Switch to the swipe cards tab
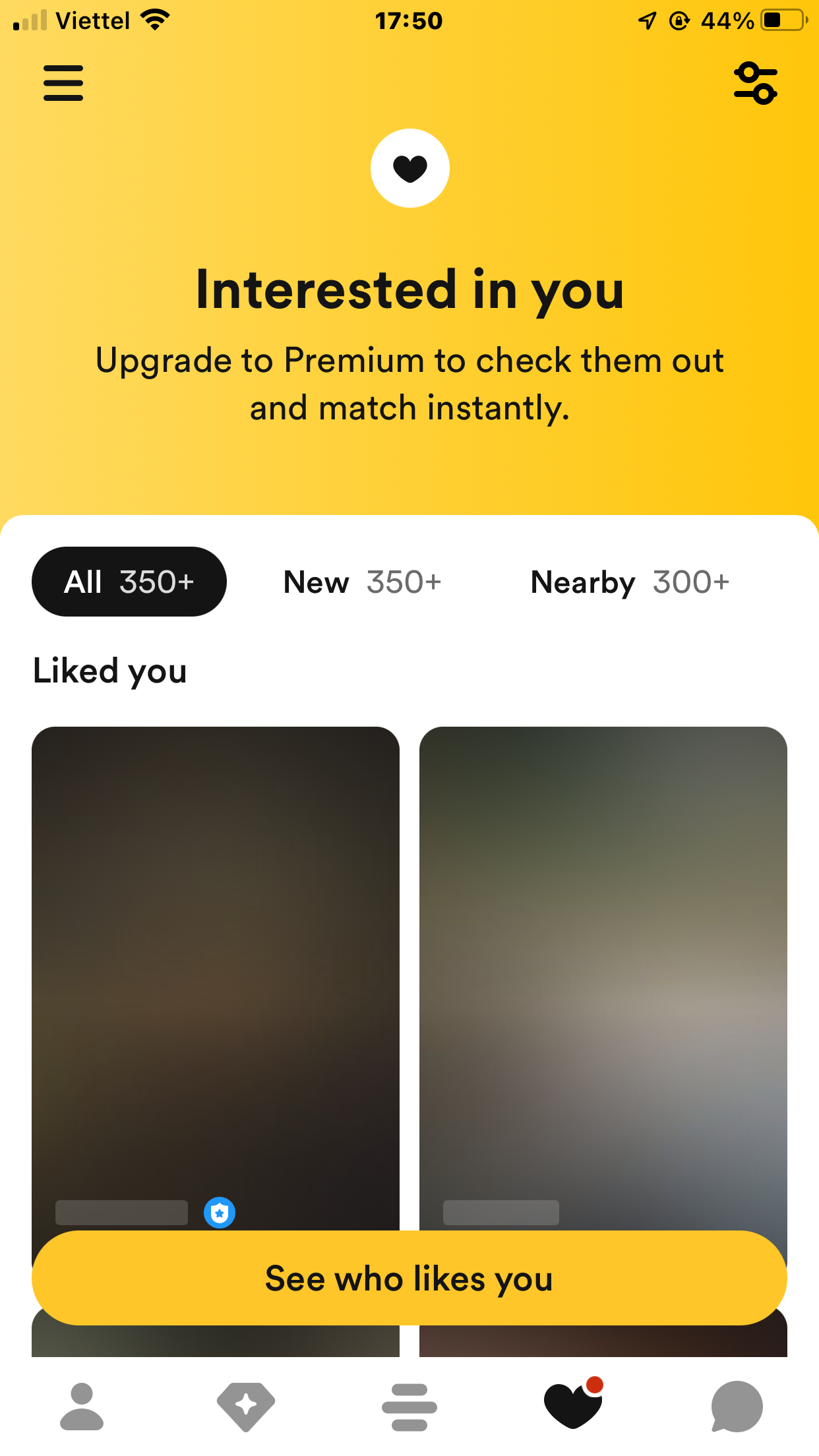 [x=409, y=1407]
